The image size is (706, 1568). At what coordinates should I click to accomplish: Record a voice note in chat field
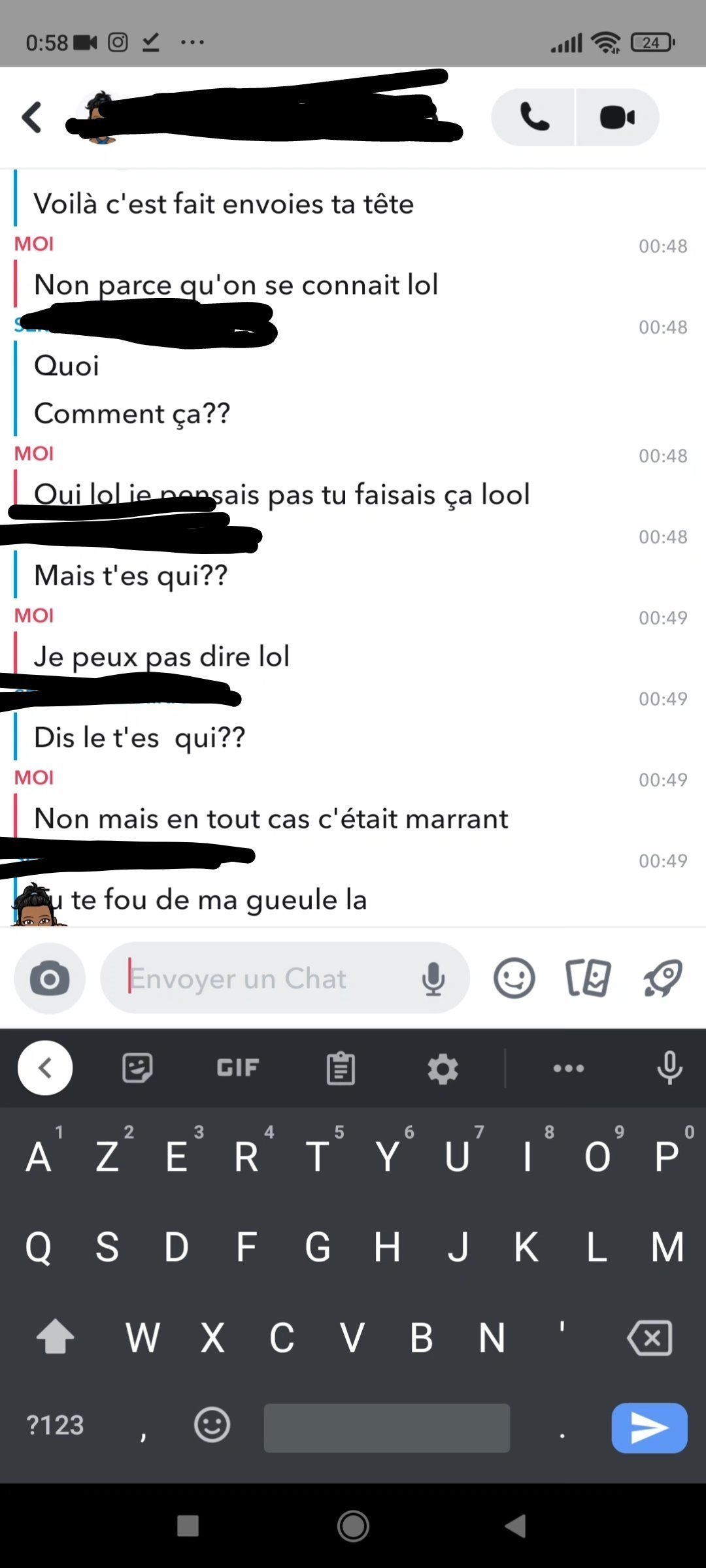433,979
